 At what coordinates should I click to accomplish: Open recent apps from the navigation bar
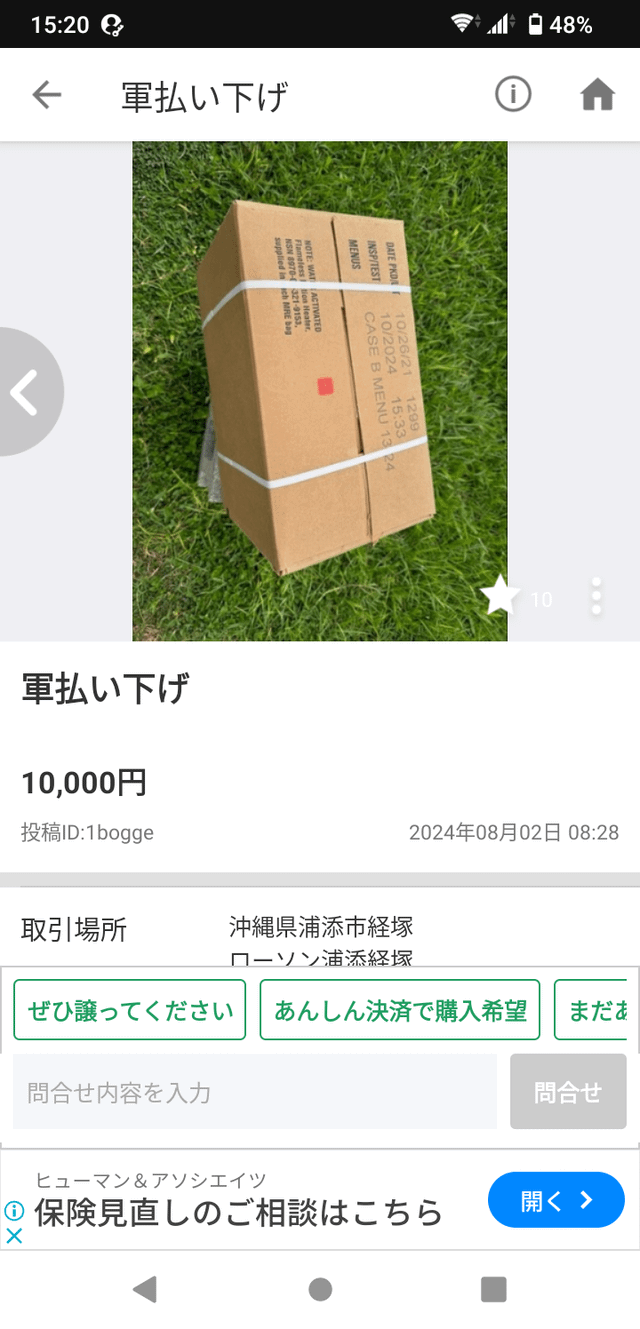click(494, 1289)
